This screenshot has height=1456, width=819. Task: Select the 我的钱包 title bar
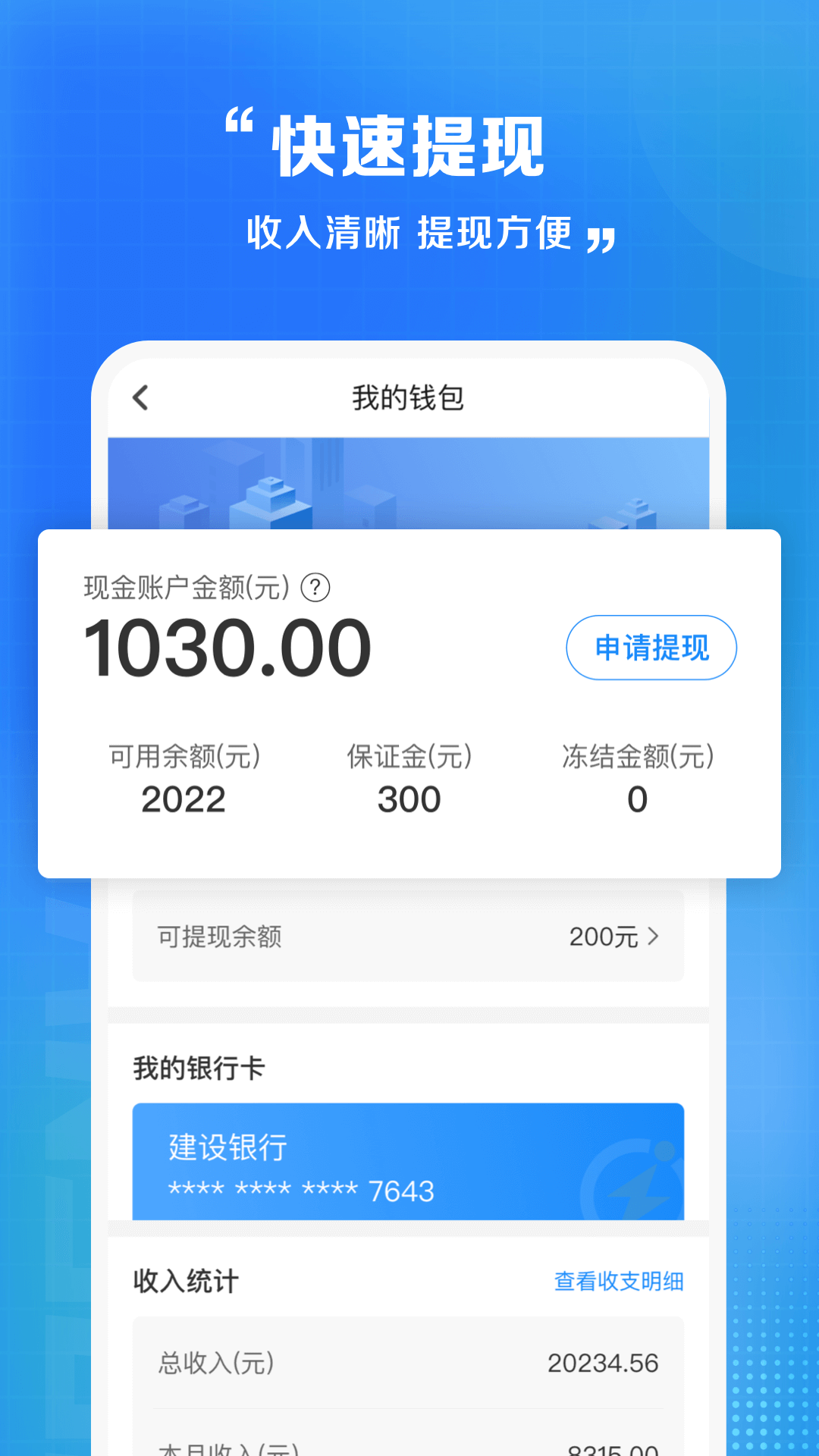[409, 397]
